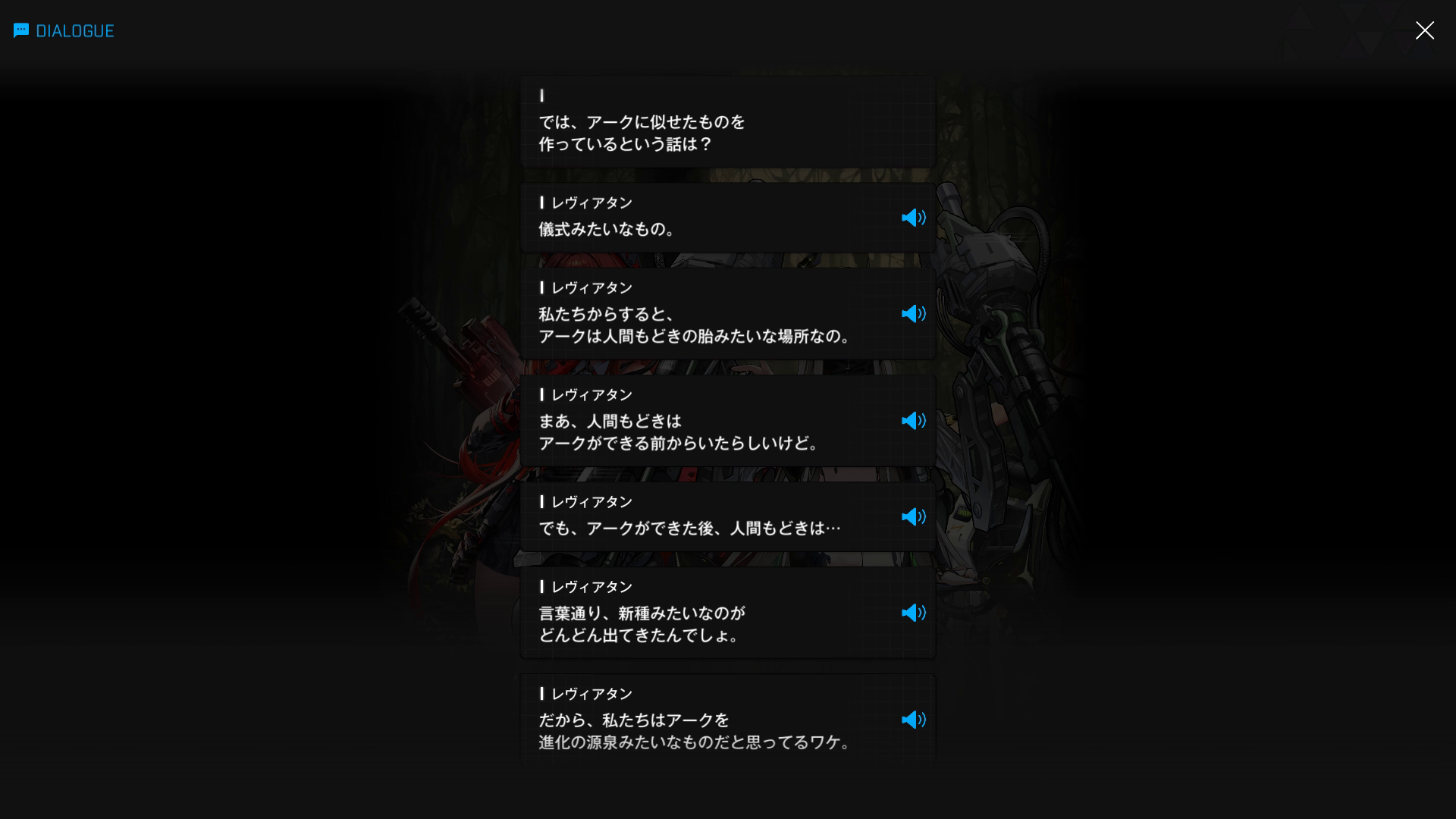Play voice for 儀式みたいなもの line
Image resolution: width=1456 pixels, height=819 pixels.
pos(913,218)
